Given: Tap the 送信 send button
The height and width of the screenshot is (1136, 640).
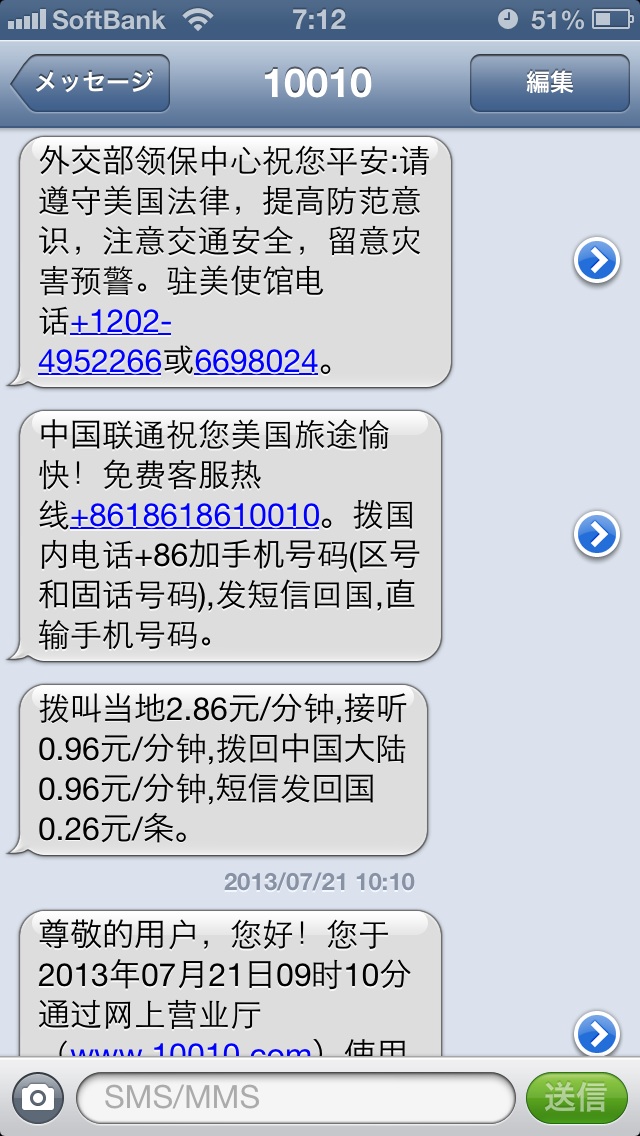Looking at the screenshot, I should click(x=576, y=1098).
